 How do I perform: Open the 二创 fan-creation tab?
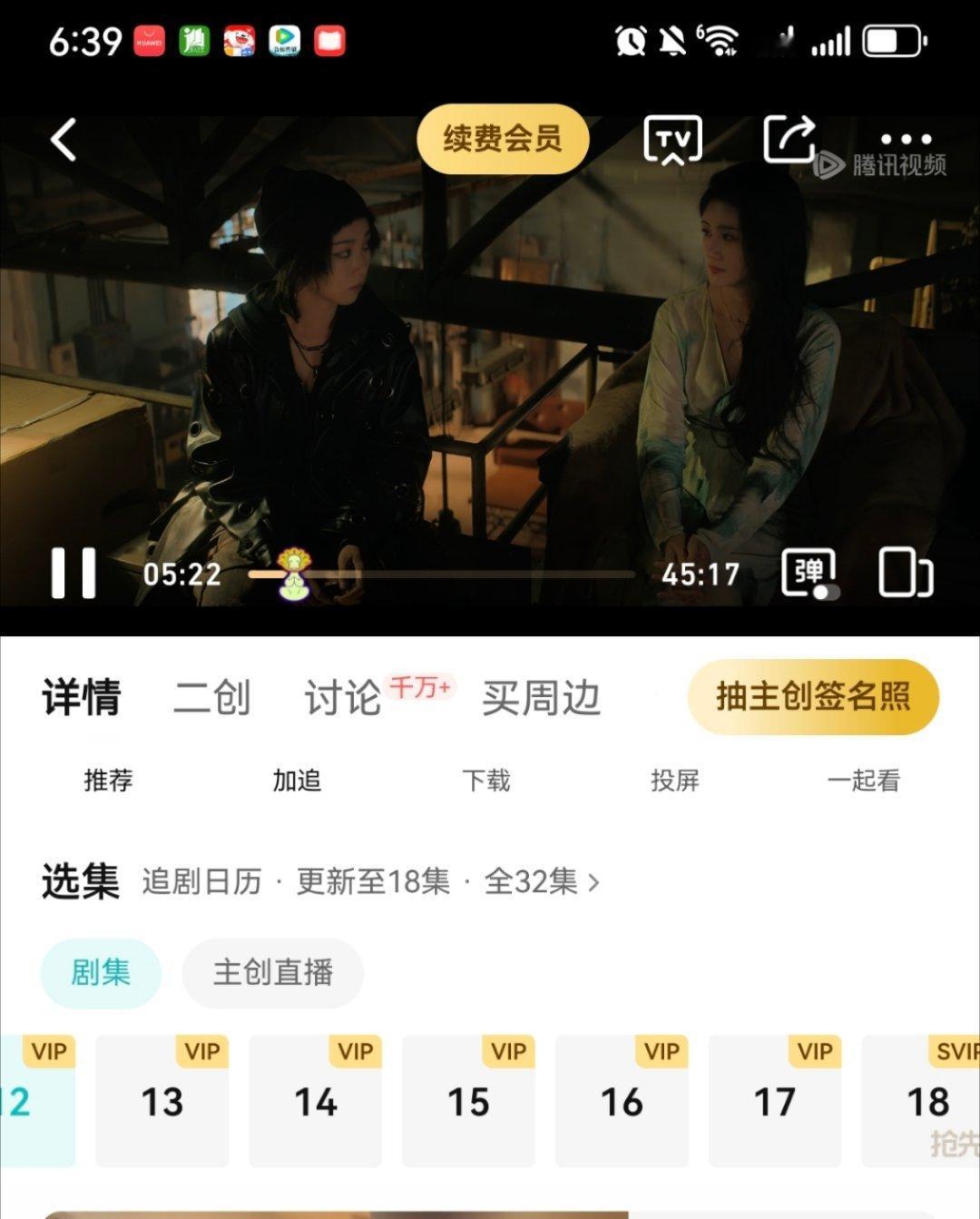[213, 698]
